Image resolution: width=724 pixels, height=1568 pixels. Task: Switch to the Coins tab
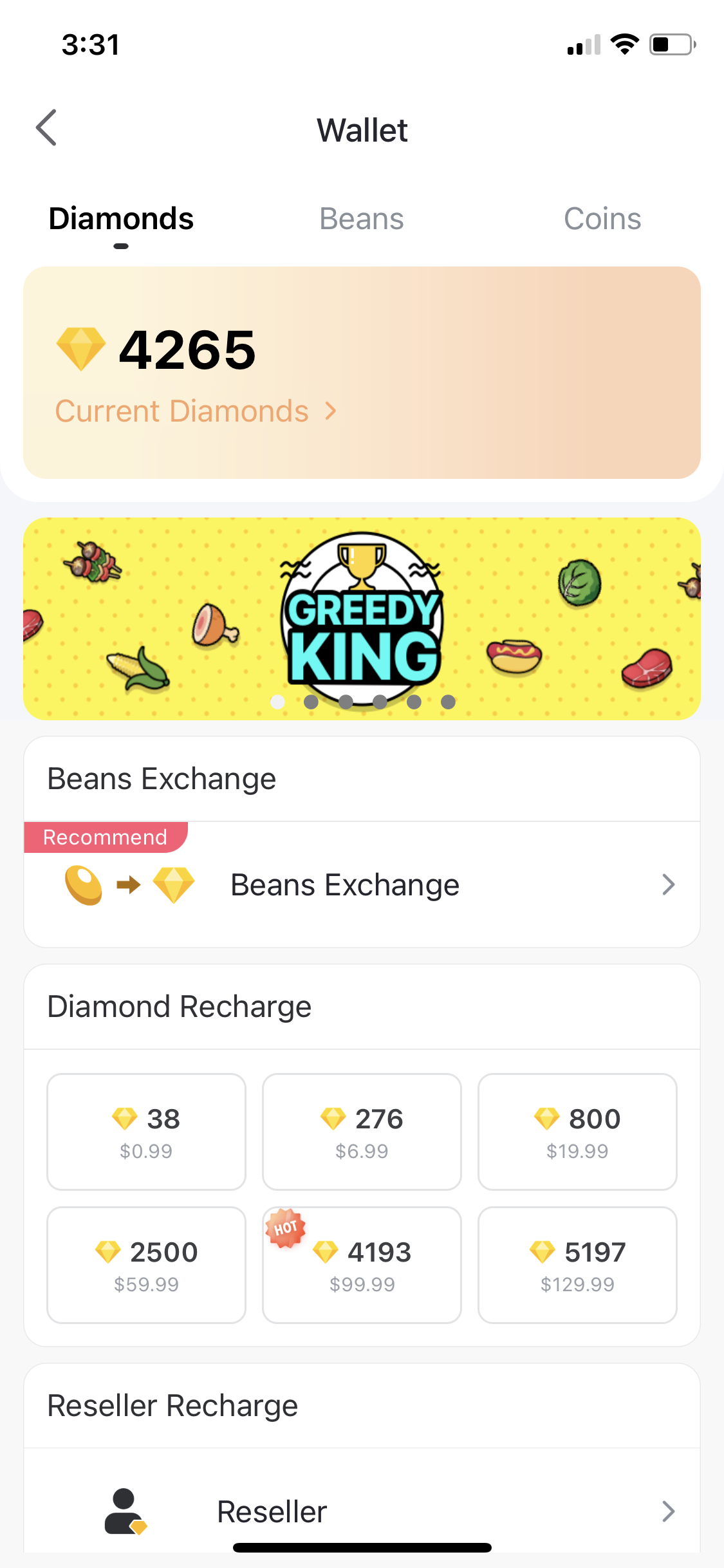click(602, 219)
